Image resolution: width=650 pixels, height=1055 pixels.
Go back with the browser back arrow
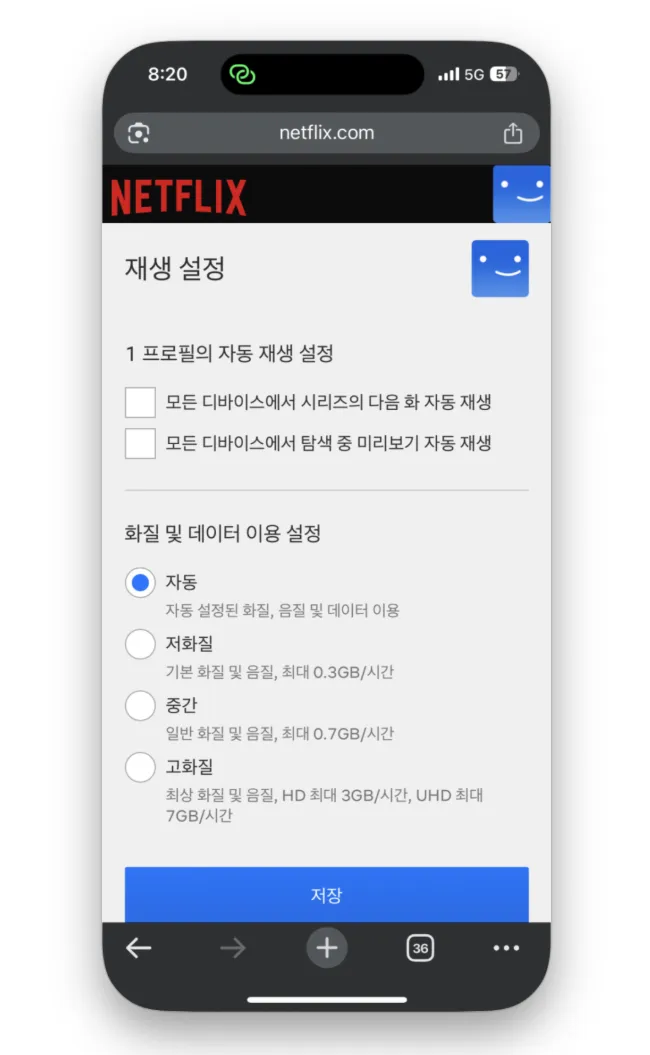point(139,948)
